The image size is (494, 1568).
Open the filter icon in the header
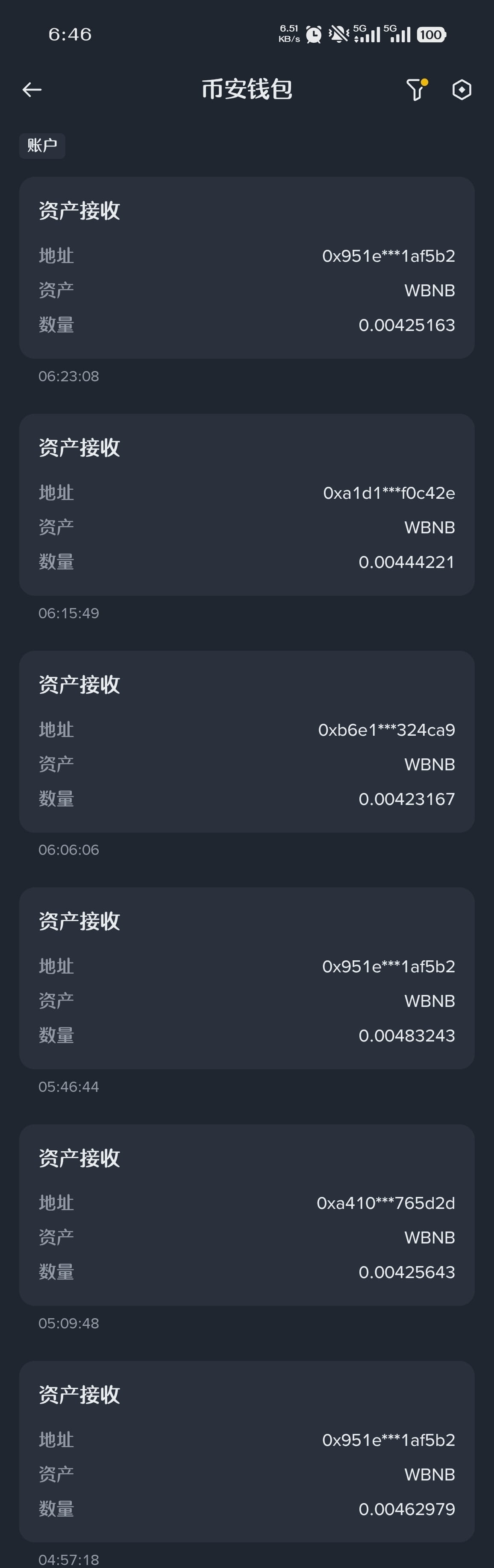(416, 90)
